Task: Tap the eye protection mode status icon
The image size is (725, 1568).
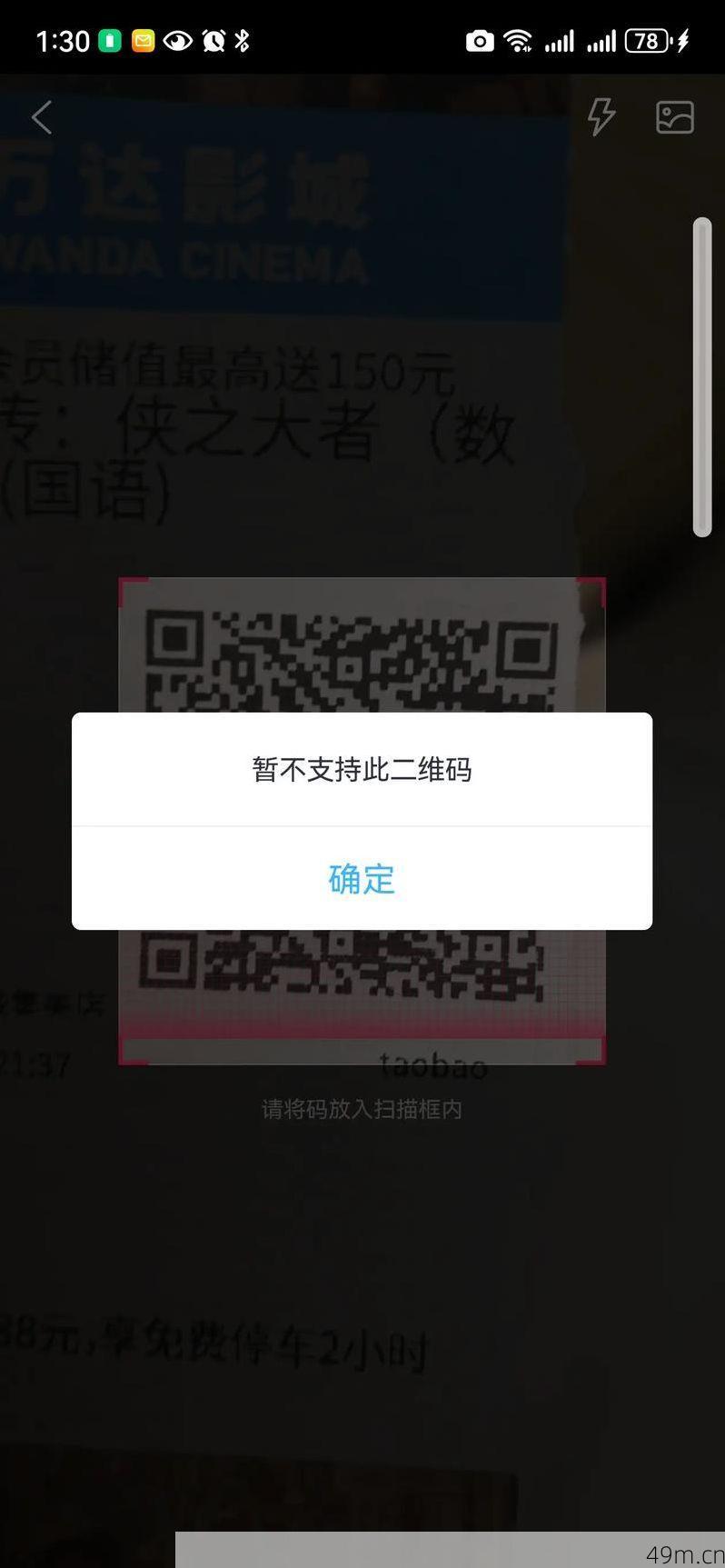Action: (178, 40)
